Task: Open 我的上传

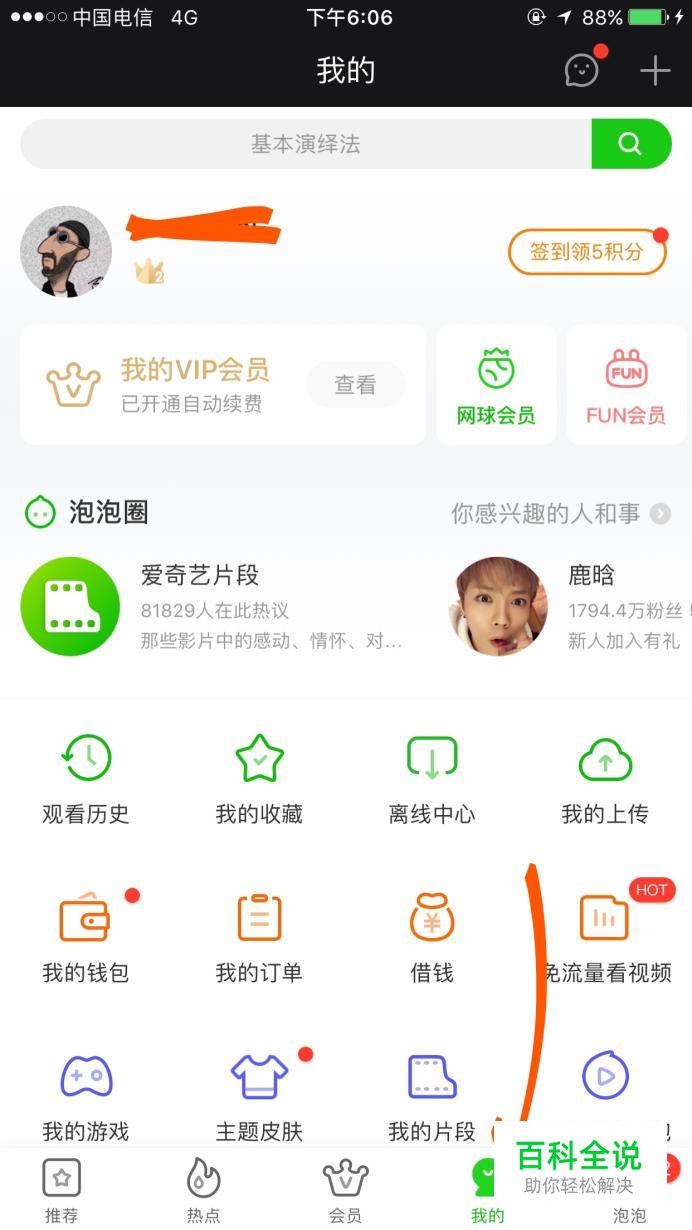Action: (605, 780)
